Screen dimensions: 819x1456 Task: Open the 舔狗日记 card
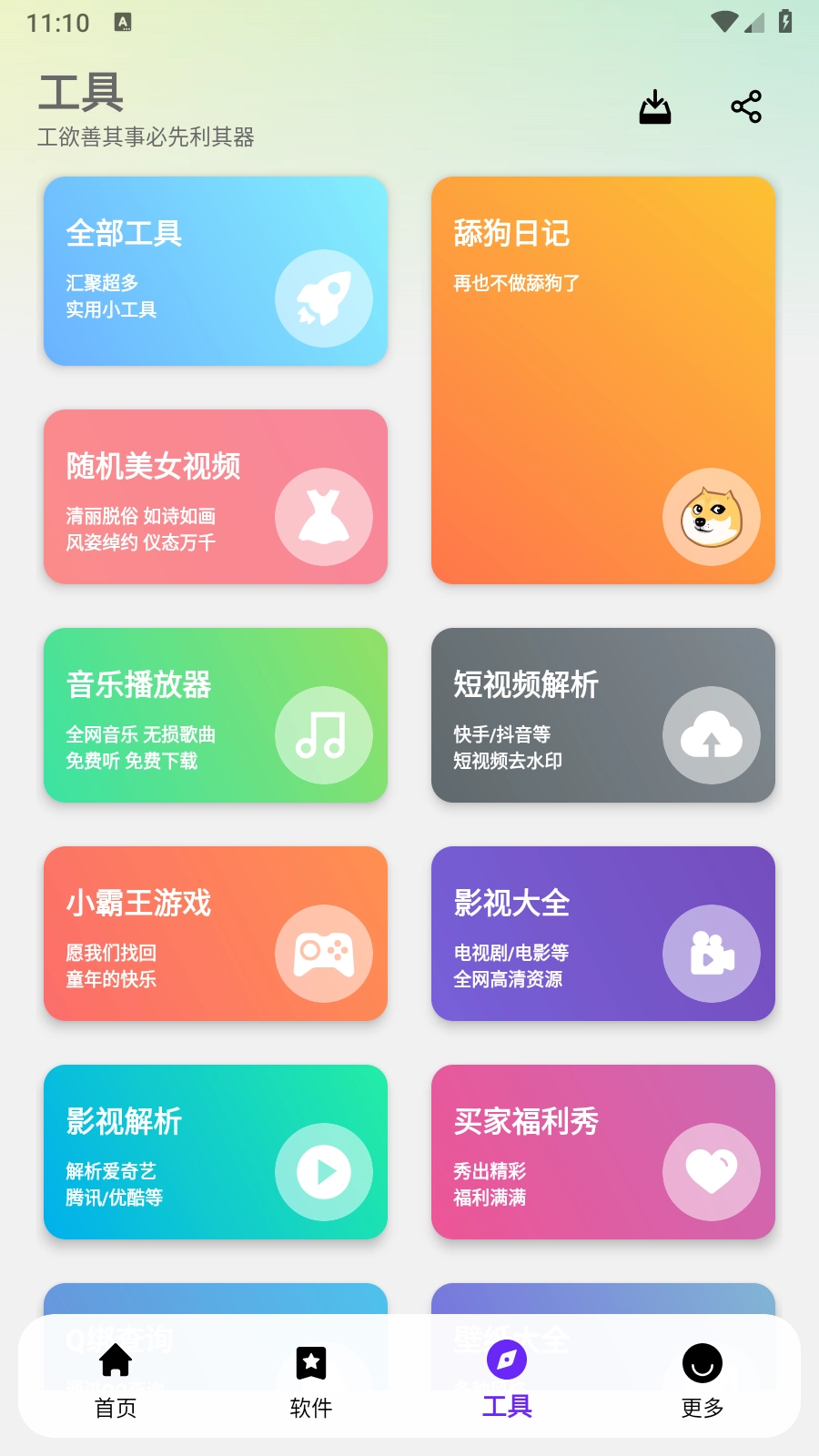tap(602, 380)
